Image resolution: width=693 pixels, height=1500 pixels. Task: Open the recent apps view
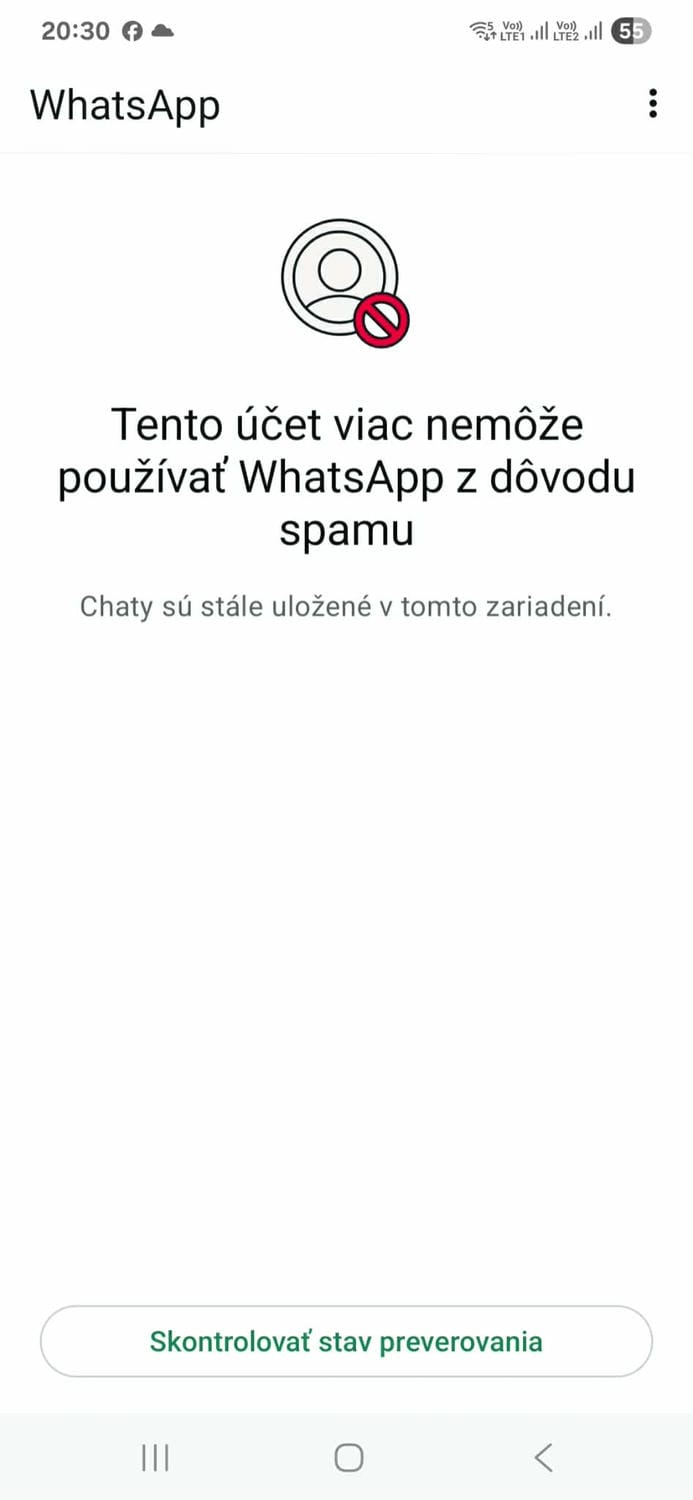tap(155, 1457)
